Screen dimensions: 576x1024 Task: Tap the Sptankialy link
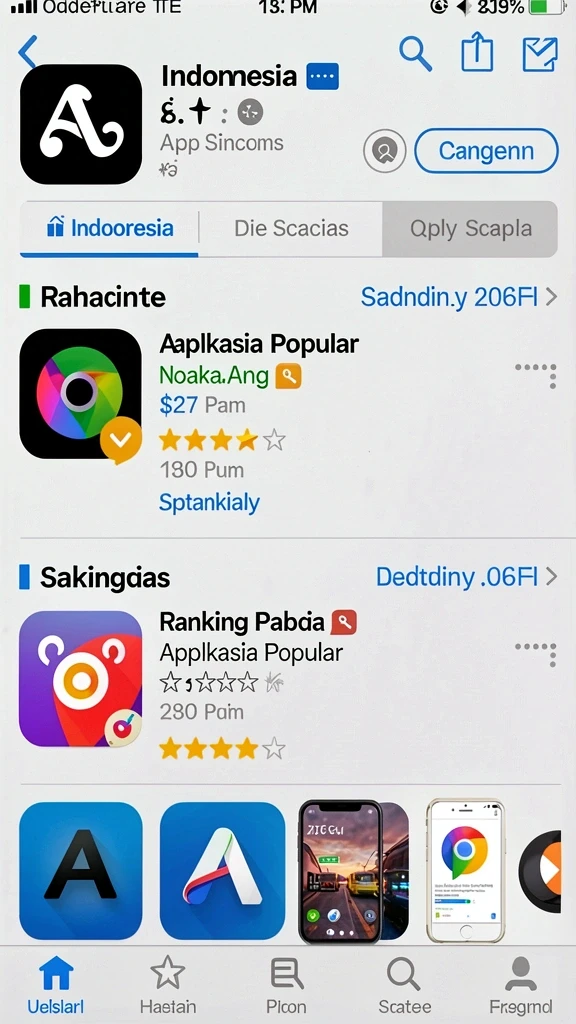[209, 502]
